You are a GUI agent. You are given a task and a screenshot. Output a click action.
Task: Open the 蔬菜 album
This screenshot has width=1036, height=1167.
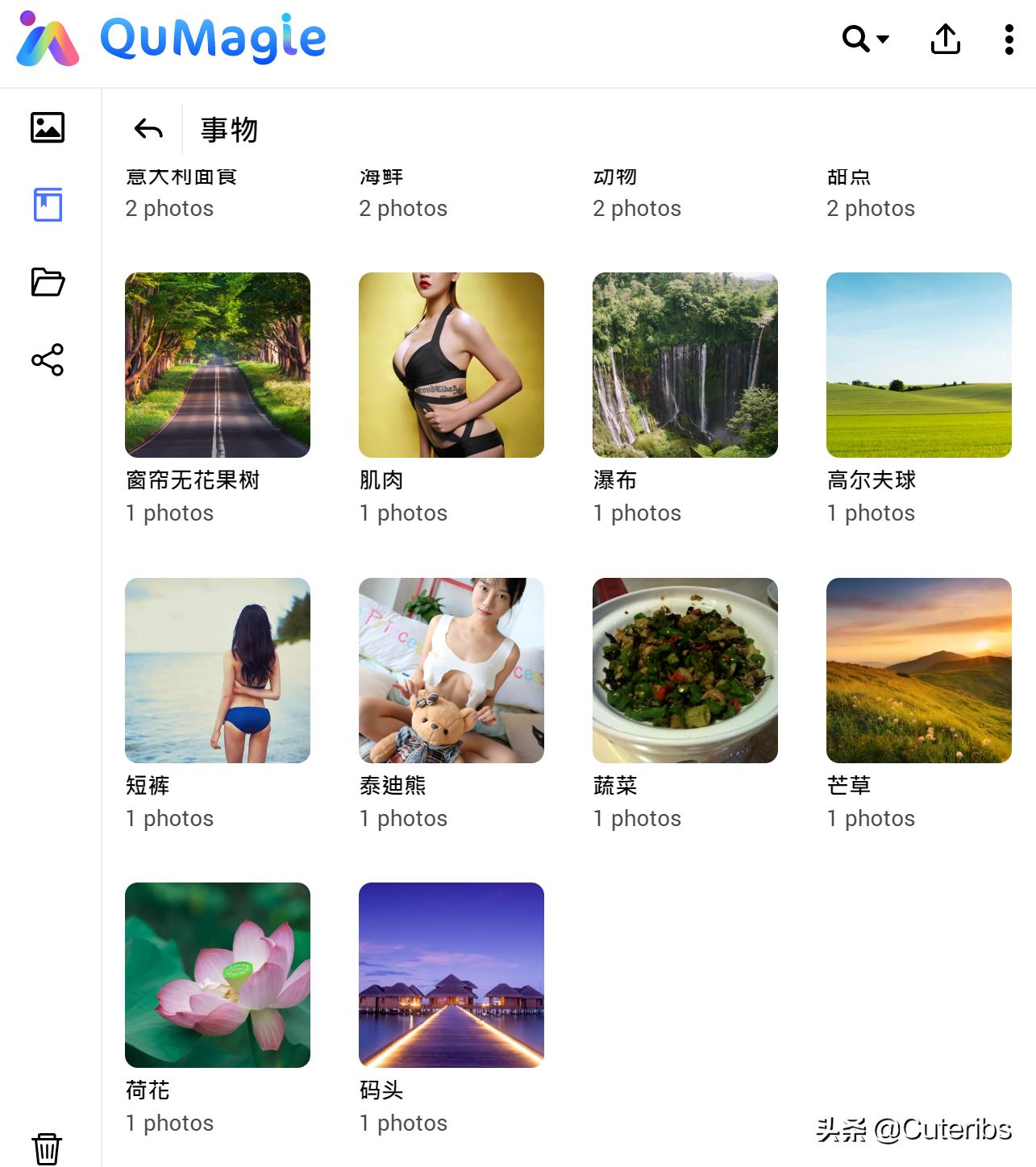[685, 671]
